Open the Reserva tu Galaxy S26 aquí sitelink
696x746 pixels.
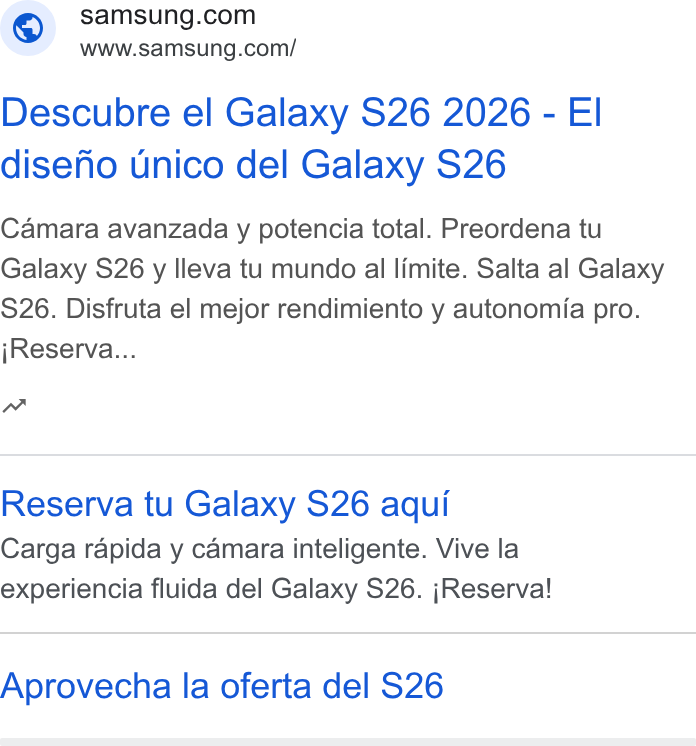point(225,504)
